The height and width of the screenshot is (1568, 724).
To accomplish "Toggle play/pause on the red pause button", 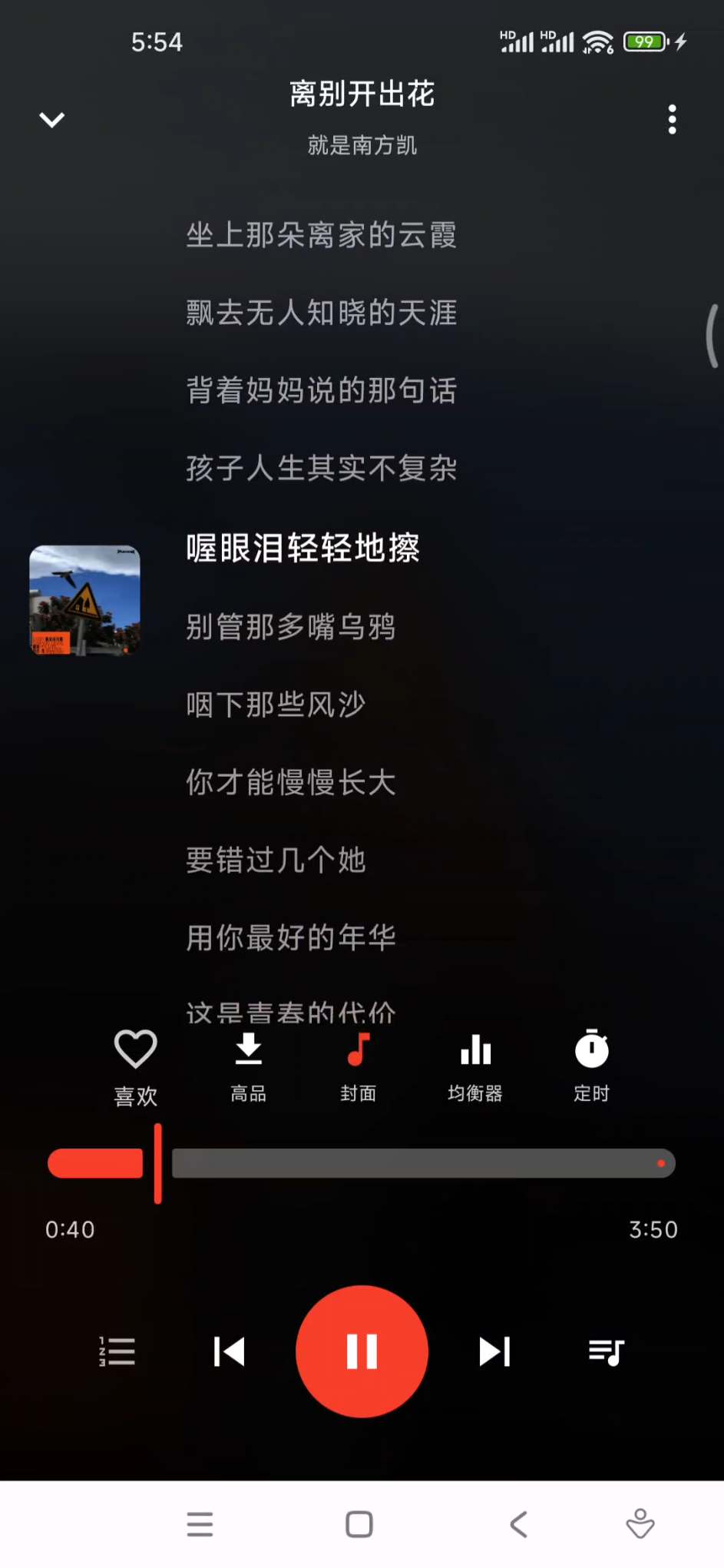I will click(x=362, y=1351).
